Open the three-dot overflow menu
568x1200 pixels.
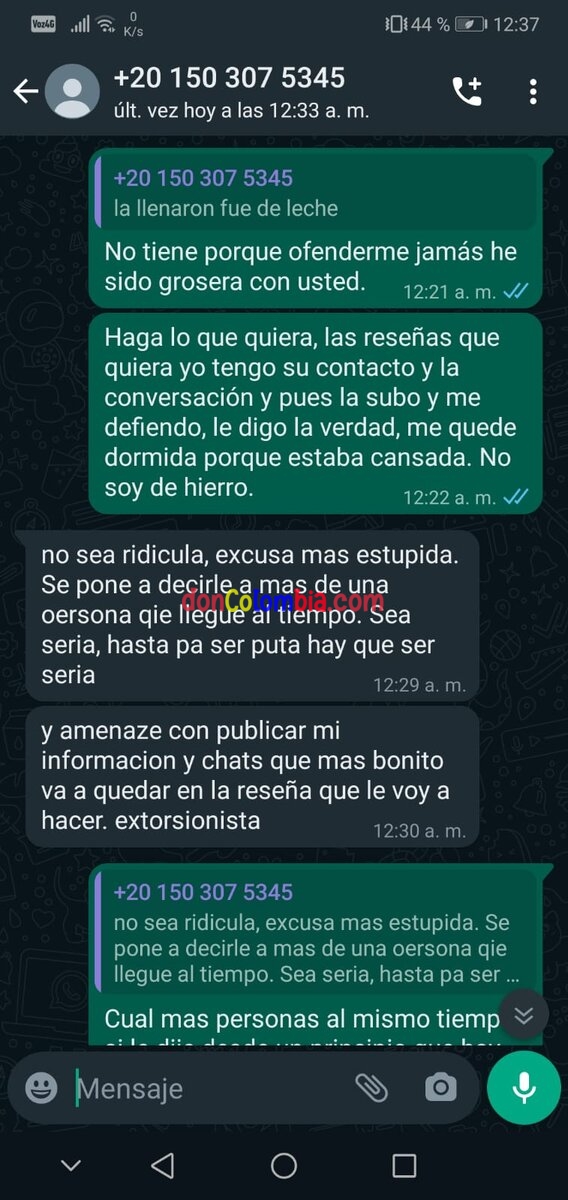(x=533, y=92)
